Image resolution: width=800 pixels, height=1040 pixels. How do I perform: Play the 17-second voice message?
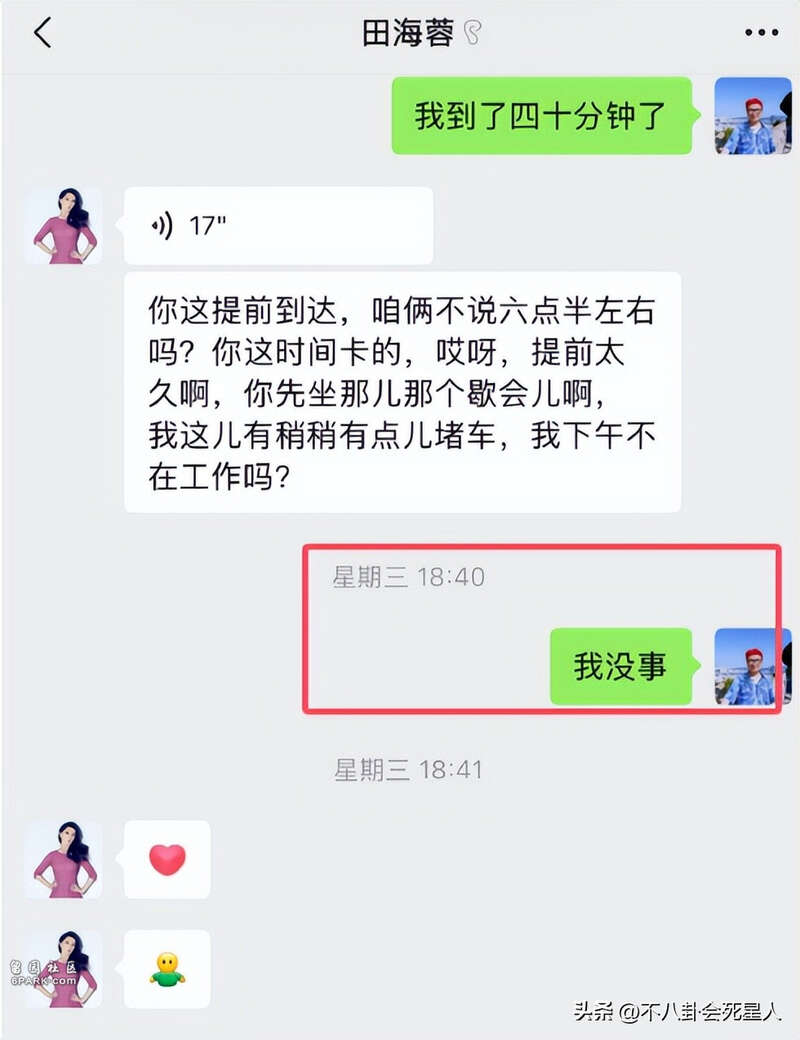pyautogui.click(x=278, y=226)
